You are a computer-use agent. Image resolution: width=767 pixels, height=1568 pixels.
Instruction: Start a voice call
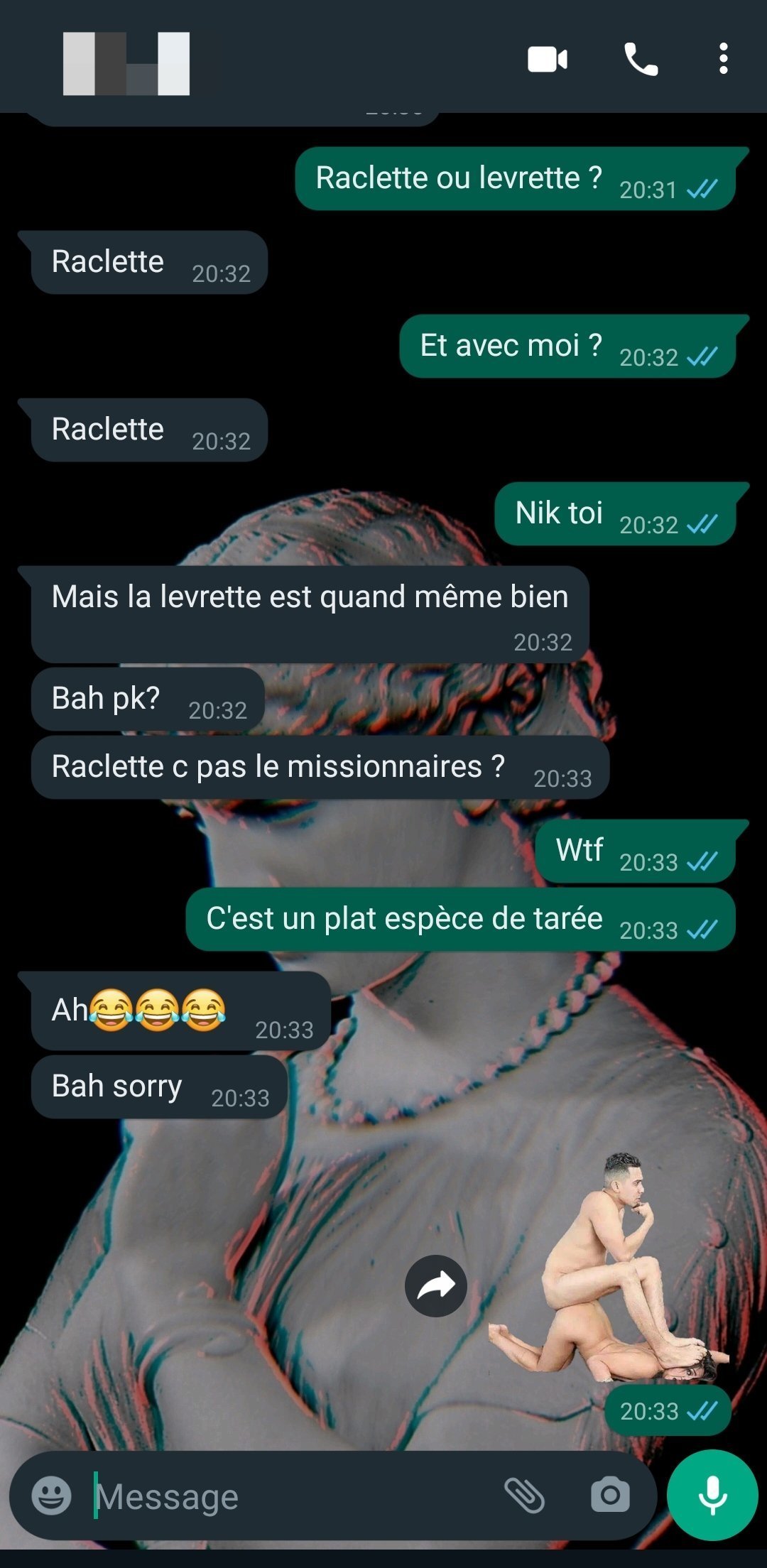641,60
